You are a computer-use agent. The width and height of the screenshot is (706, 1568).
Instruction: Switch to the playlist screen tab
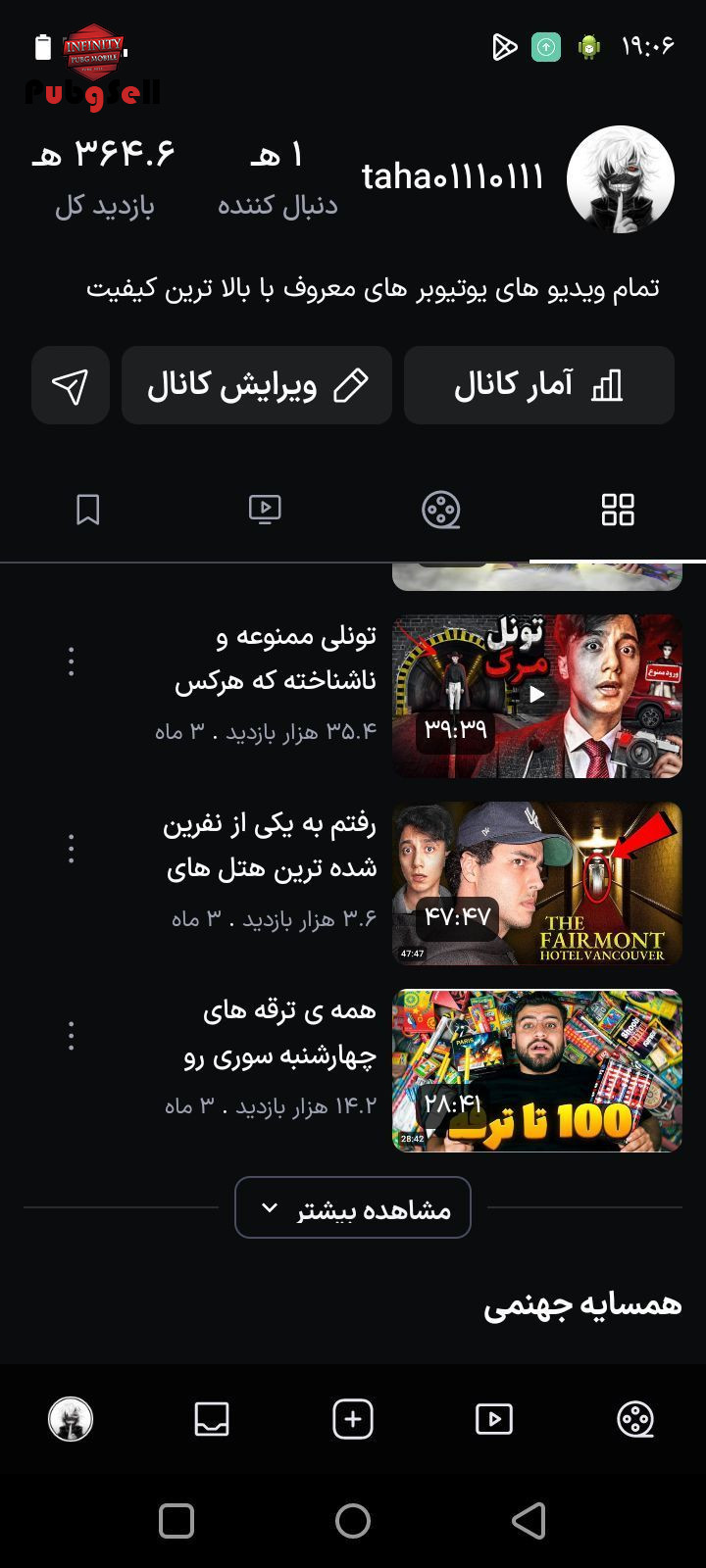(265, 510)
